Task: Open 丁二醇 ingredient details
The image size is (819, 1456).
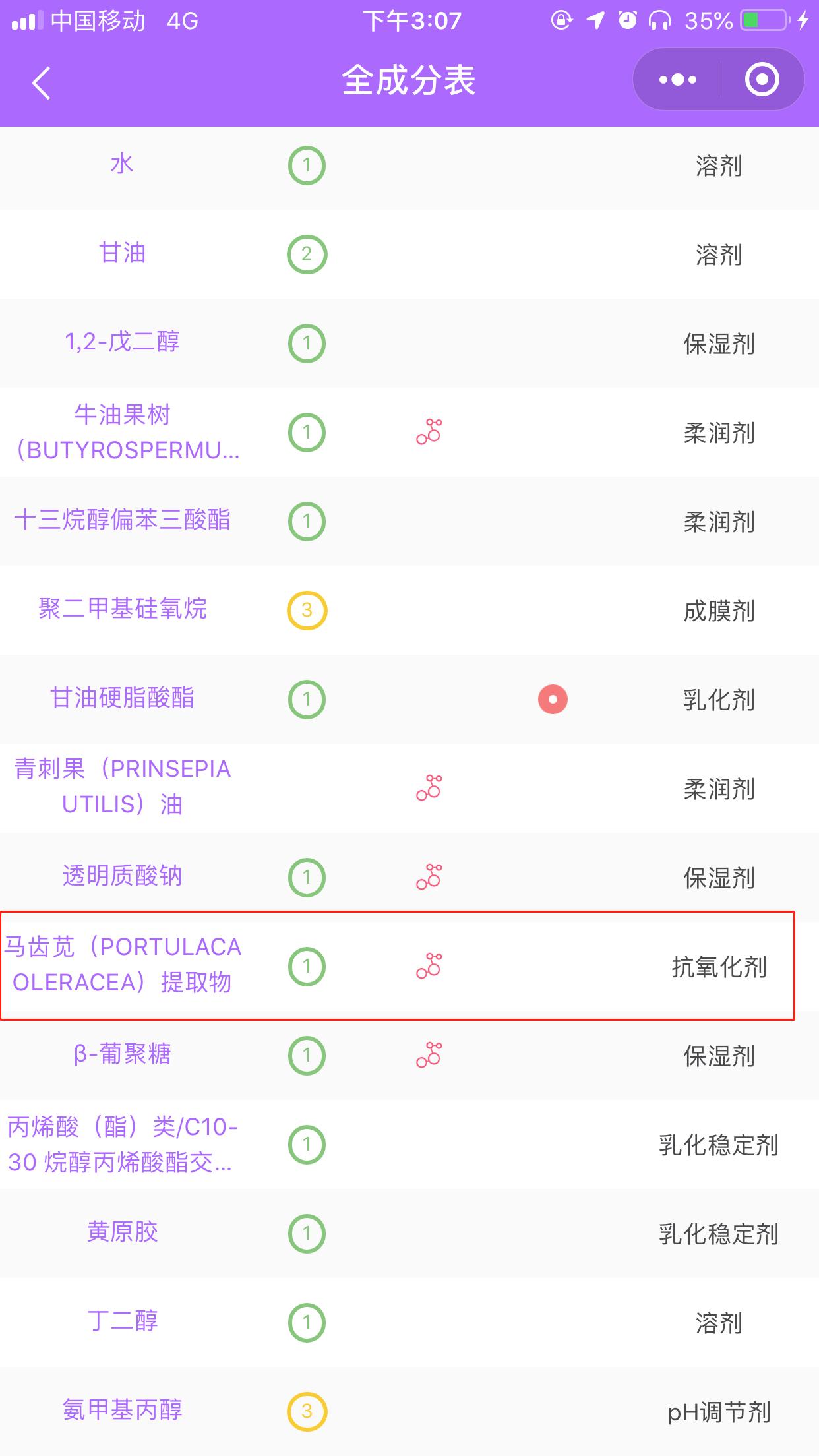Action: click(x=122, y=1321)
